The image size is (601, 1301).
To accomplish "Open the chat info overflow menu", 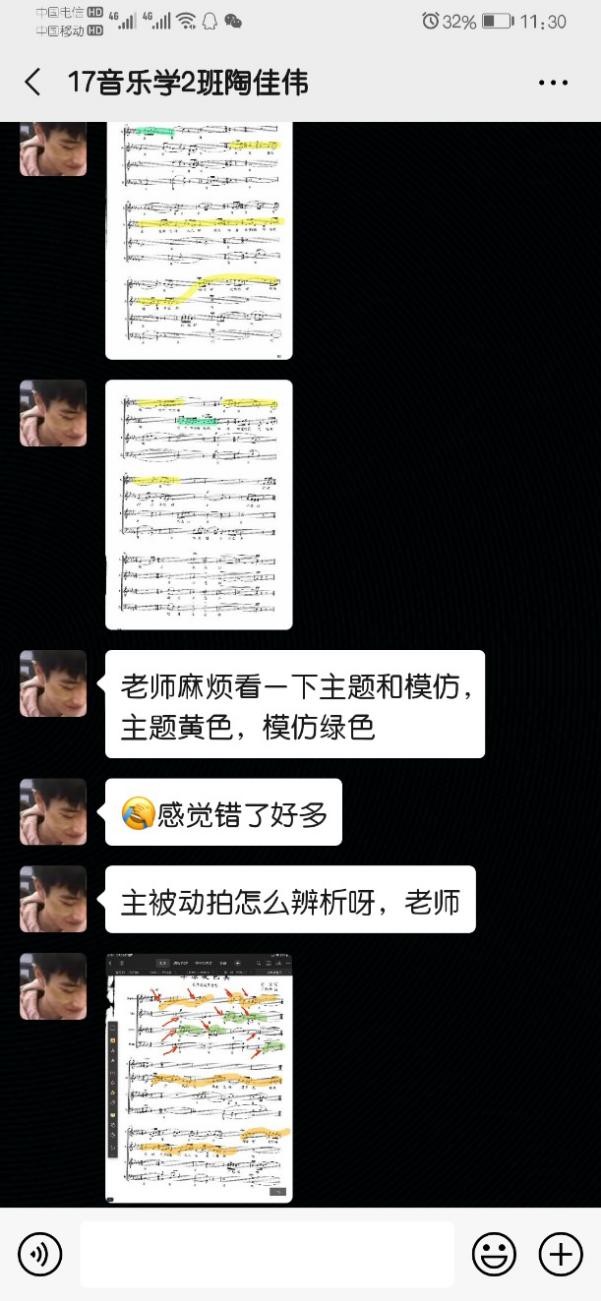I will click(553, 83).
